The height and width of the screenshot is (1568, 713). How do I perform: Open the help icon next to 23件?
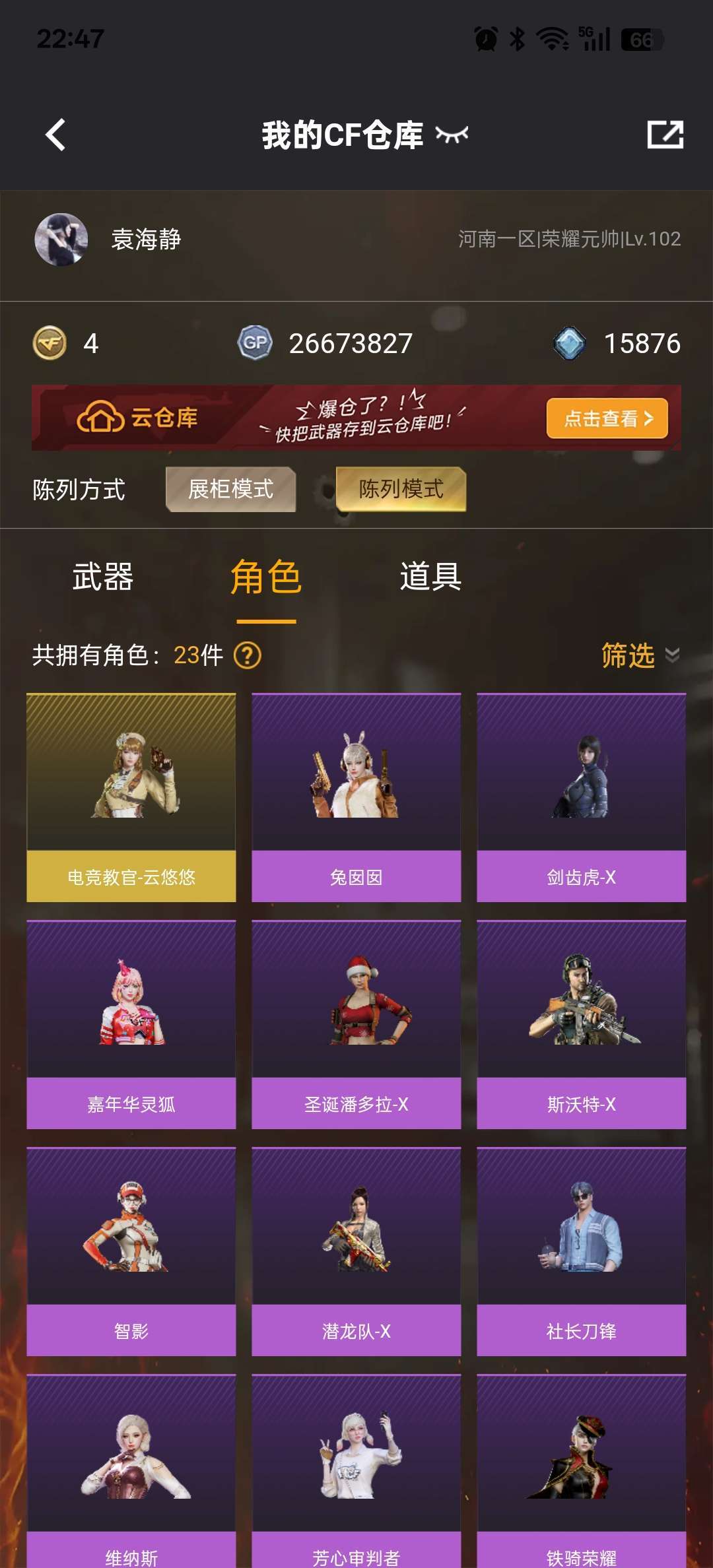point(248,655)
